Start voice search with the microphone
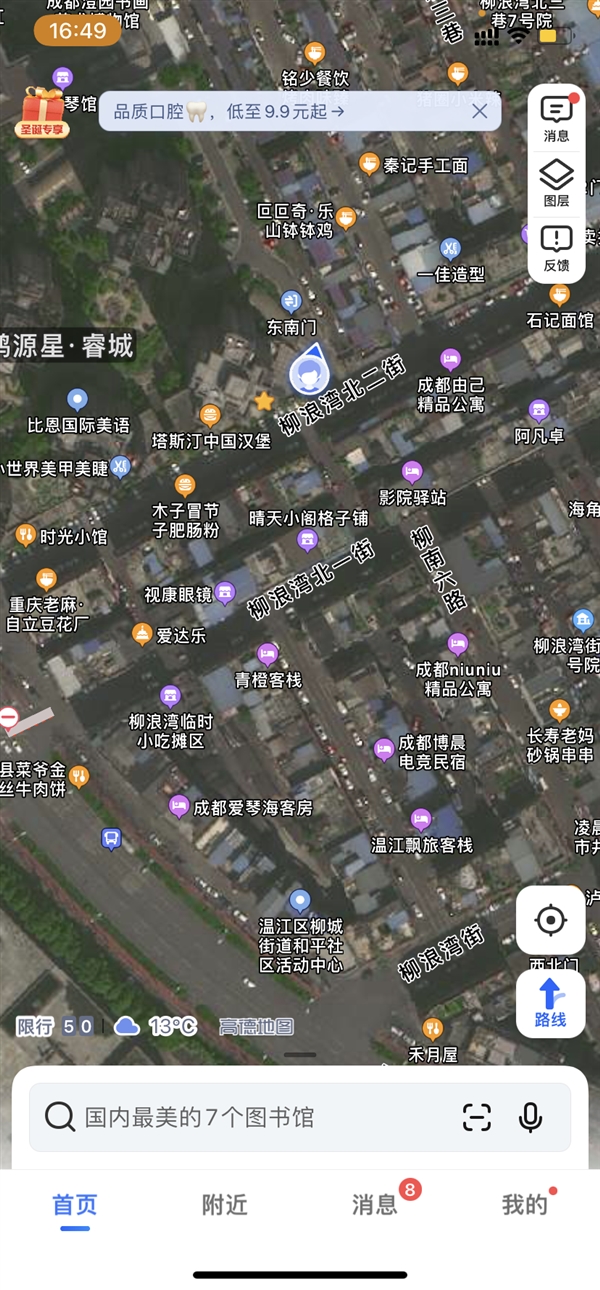 pos(531,1117)
